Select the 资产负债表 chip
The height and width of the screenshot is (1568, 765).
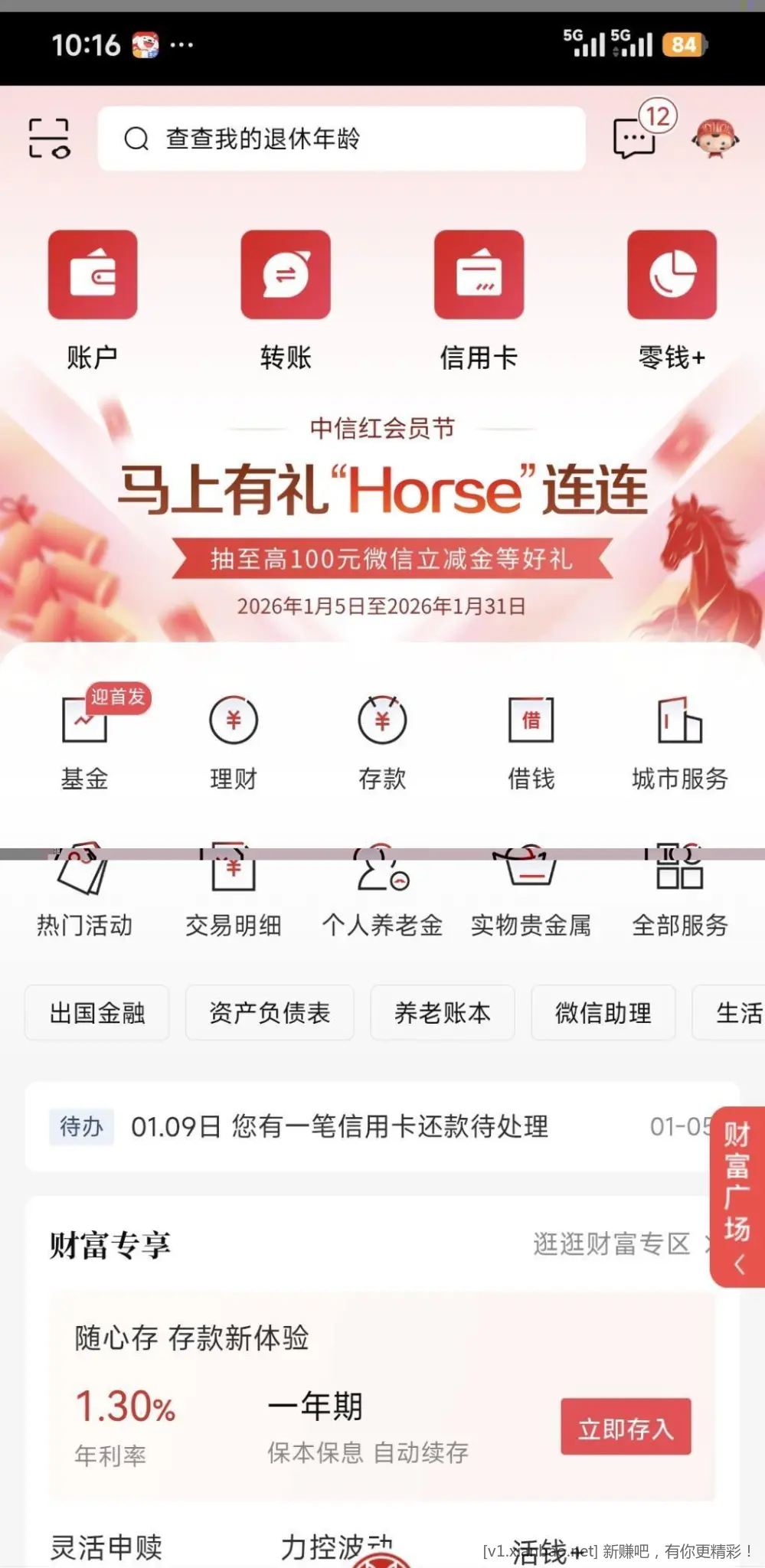tap(270, 1013)
